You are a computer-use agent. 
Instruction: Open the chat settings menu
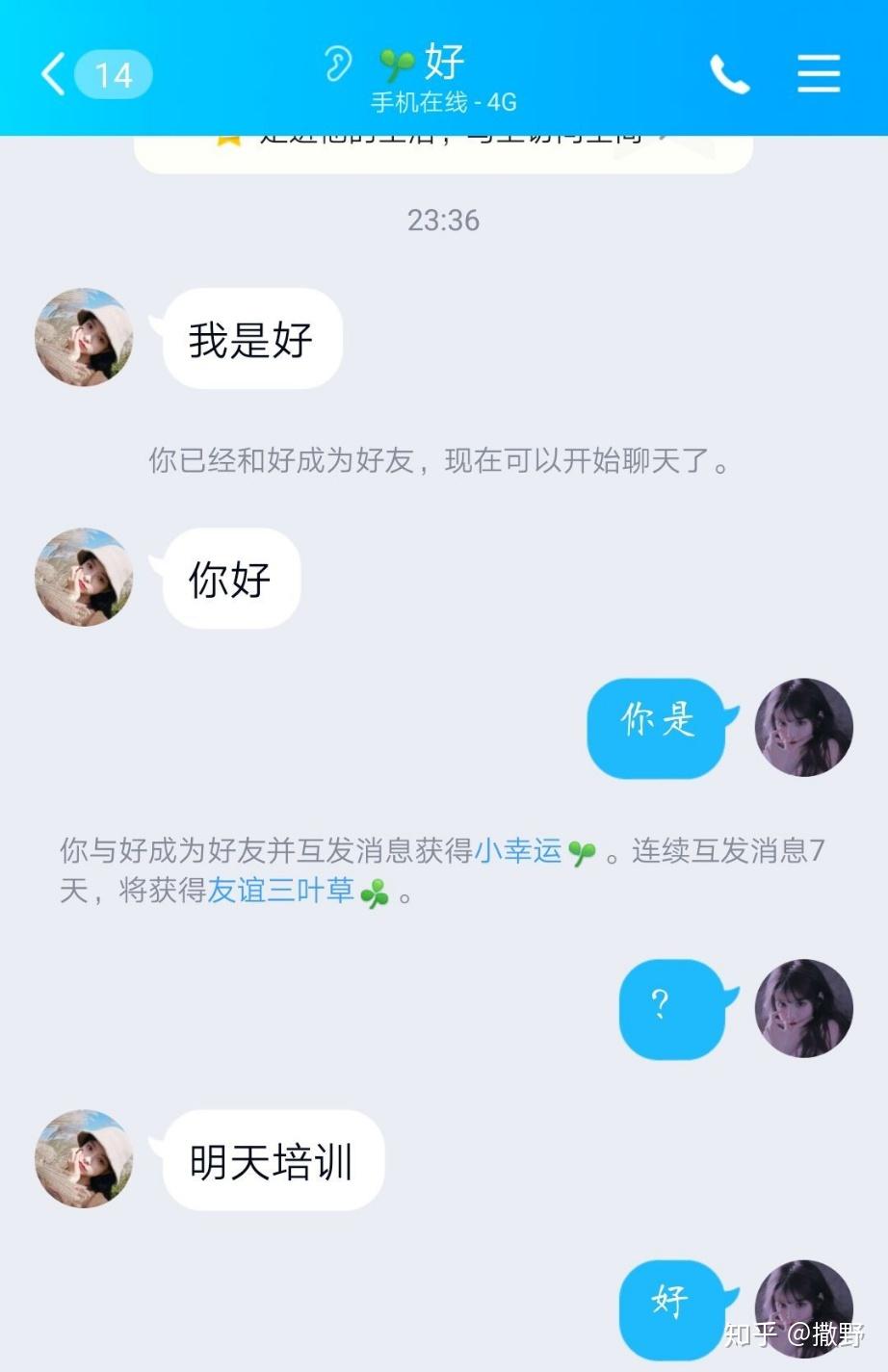tap(819, 74)
